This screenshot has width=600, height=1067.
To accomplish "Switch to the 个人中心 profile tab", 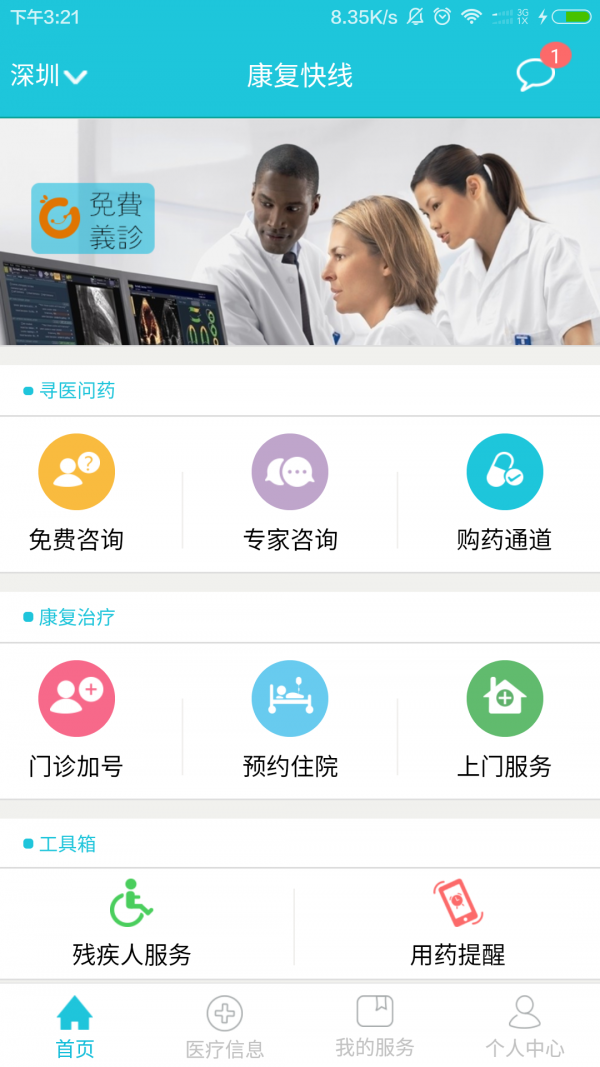I will click(x=525, y=1027).
